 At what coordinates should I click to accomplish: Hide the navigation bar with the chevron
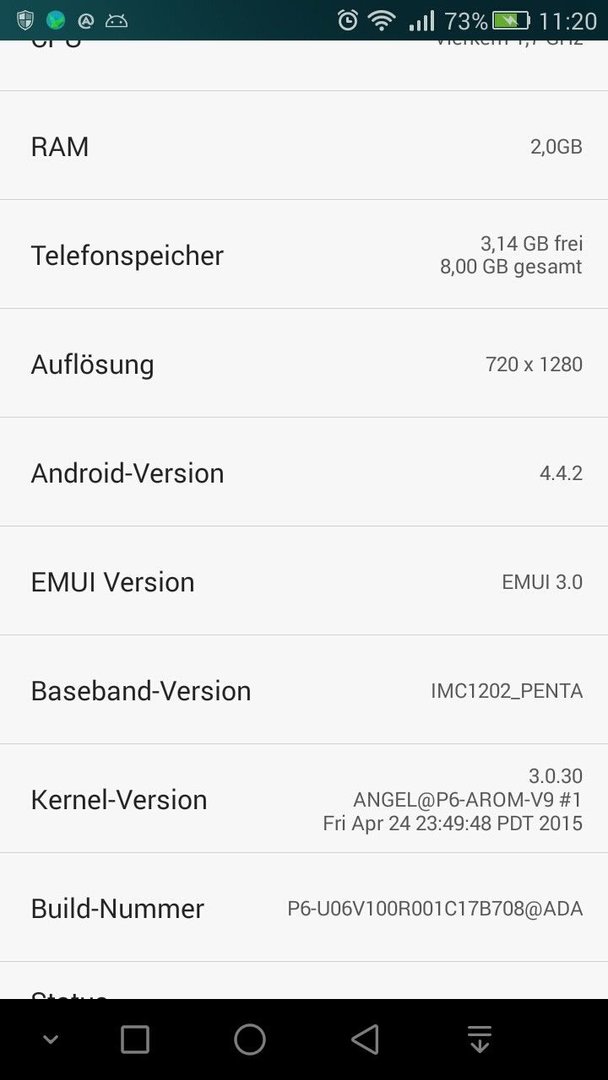point(50,1039)
